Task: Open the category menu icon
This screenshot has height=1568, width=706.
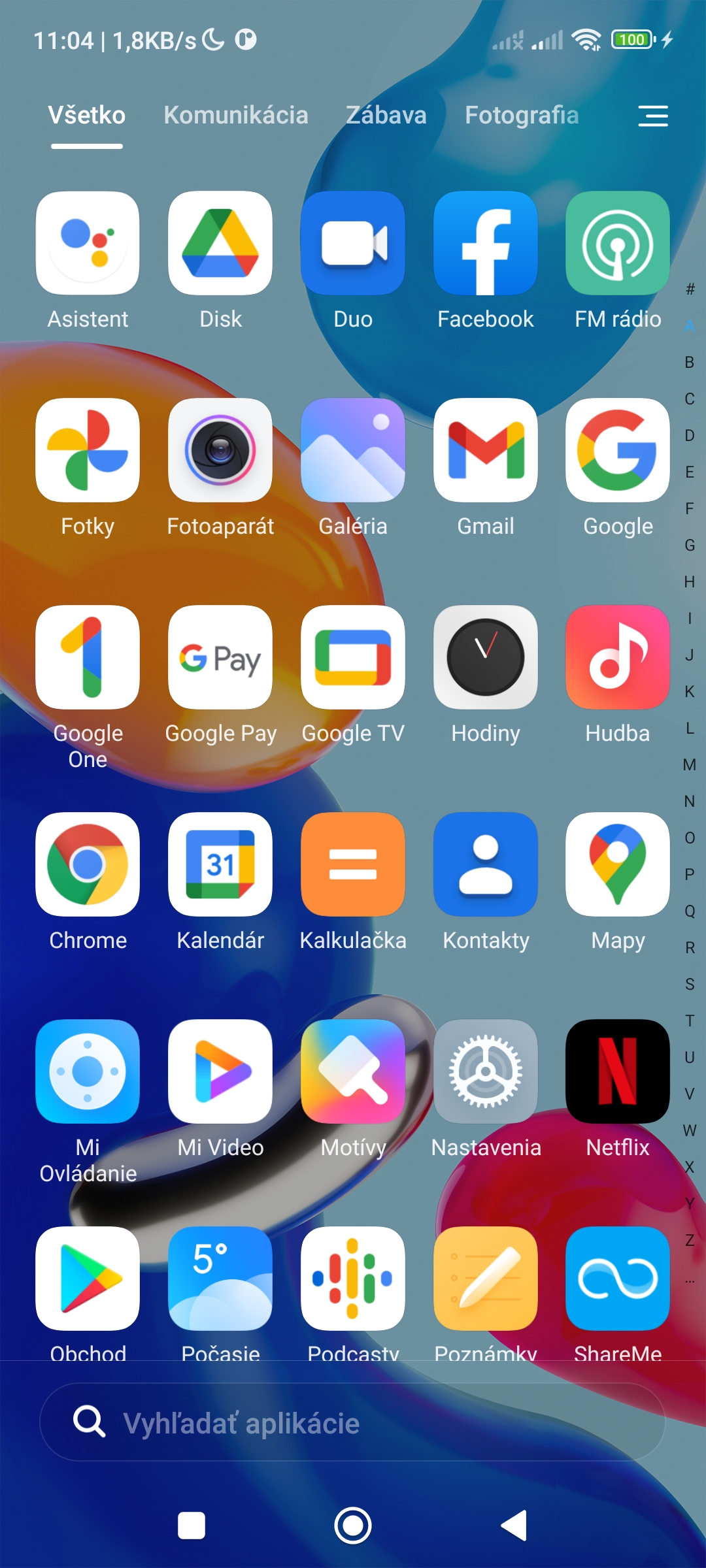Action: coord(652,116)
